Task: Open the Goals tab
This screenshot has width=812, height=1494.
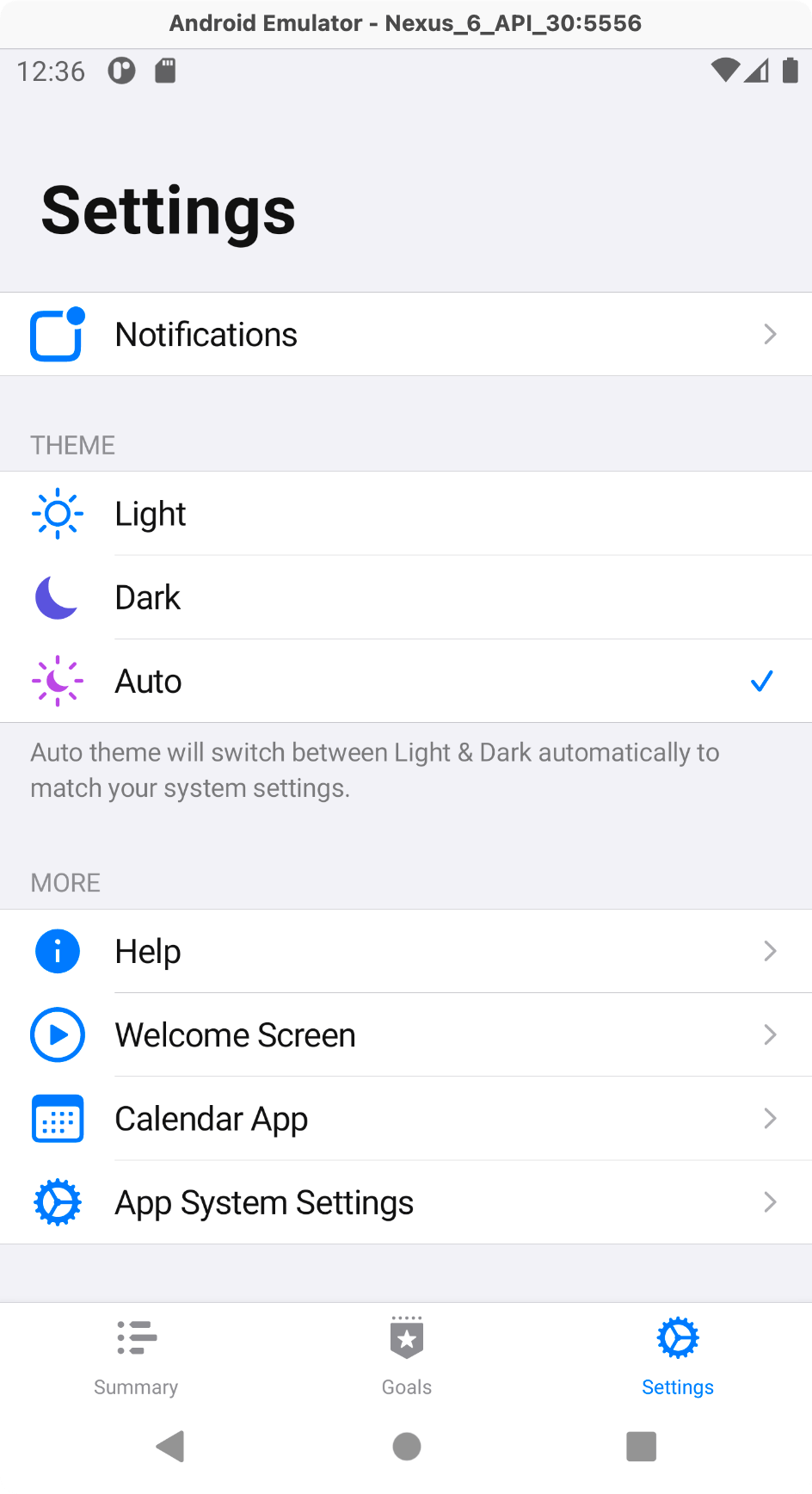Action: [x=406, y=1357]
